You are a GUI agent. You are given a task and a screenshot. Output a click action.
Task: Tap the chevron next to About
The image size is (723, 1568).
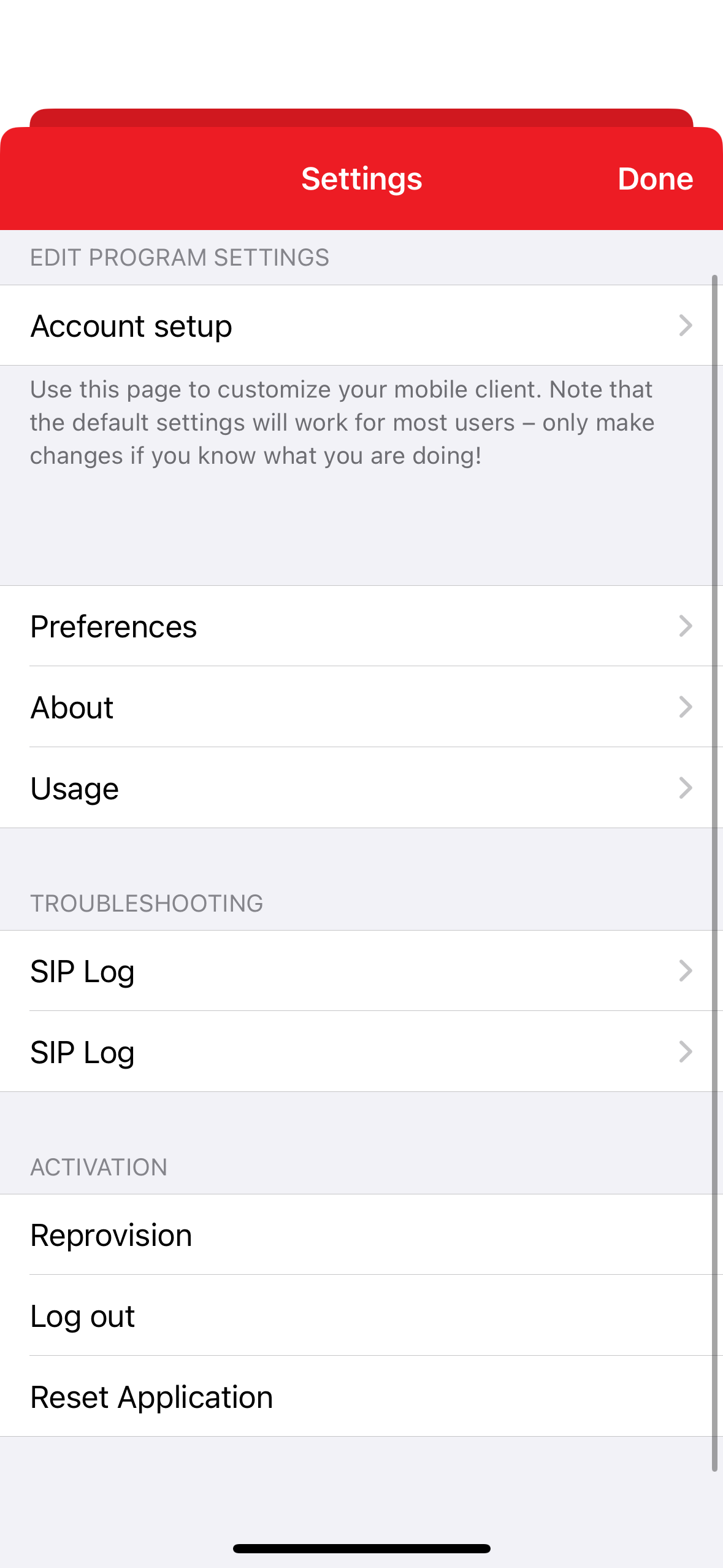click(685, 707)
